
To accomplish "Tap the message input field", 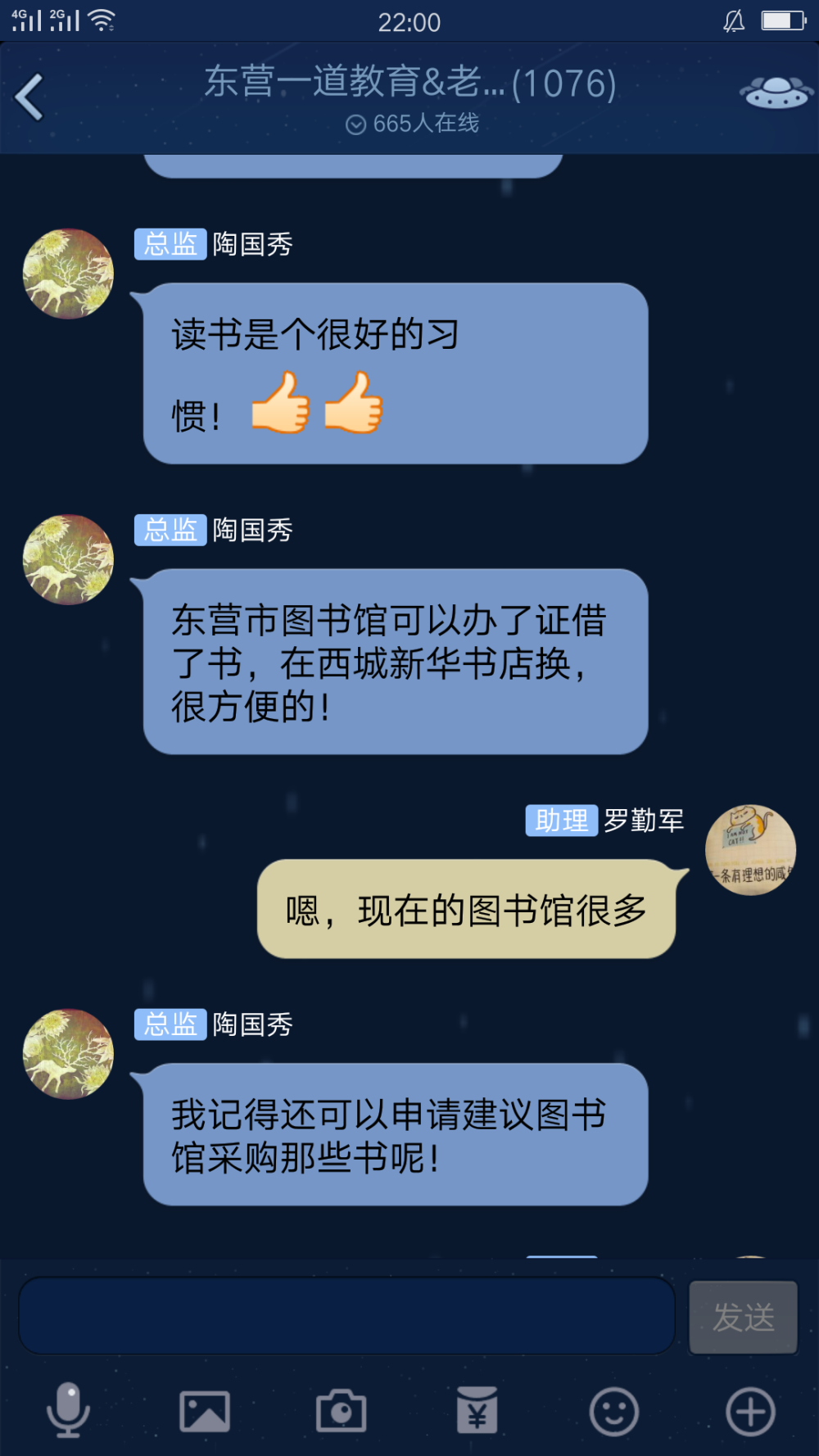I will 346,1316.
